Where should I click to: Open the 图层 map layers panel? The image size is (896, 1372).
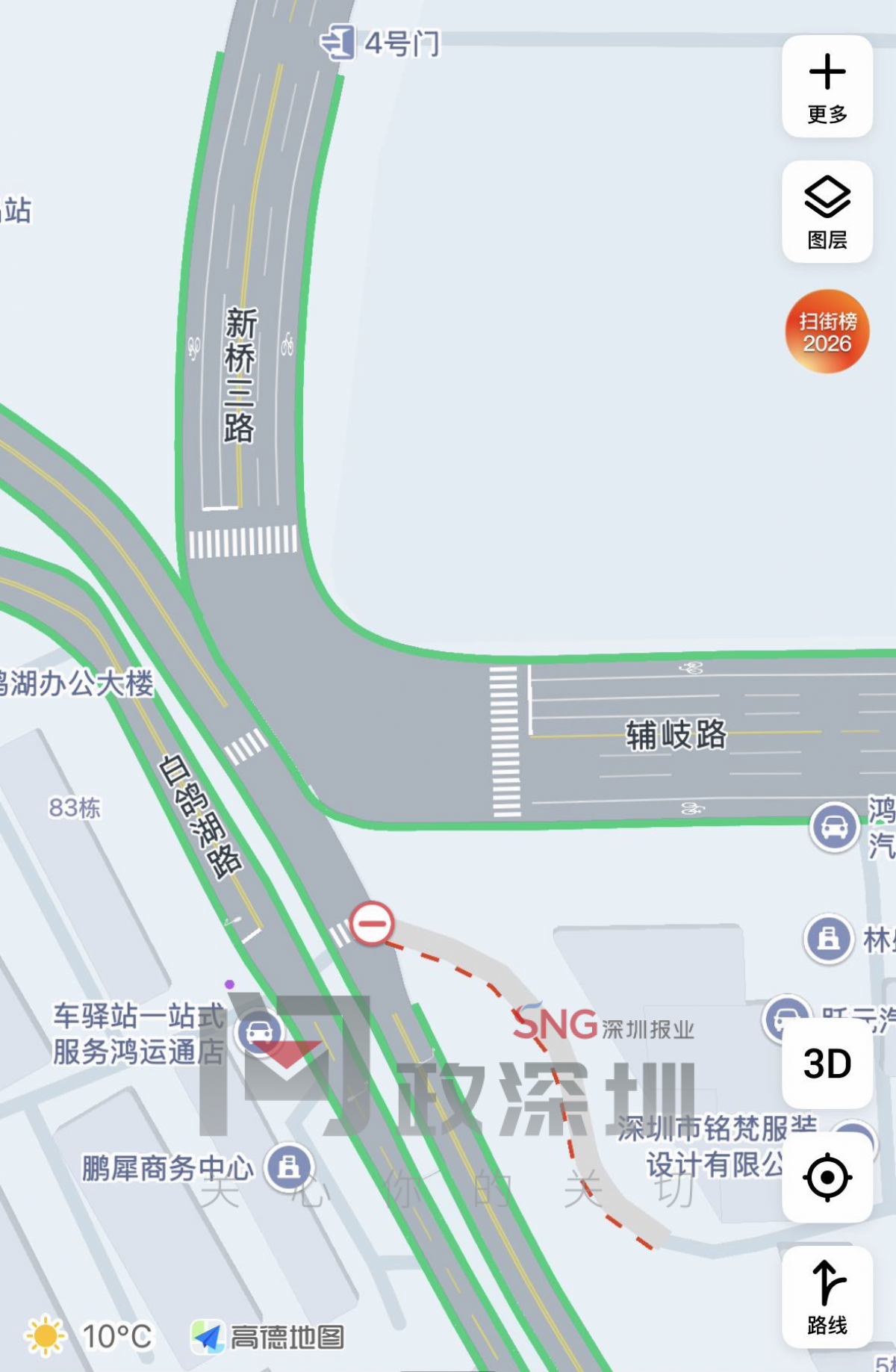[x=827, y=212]
